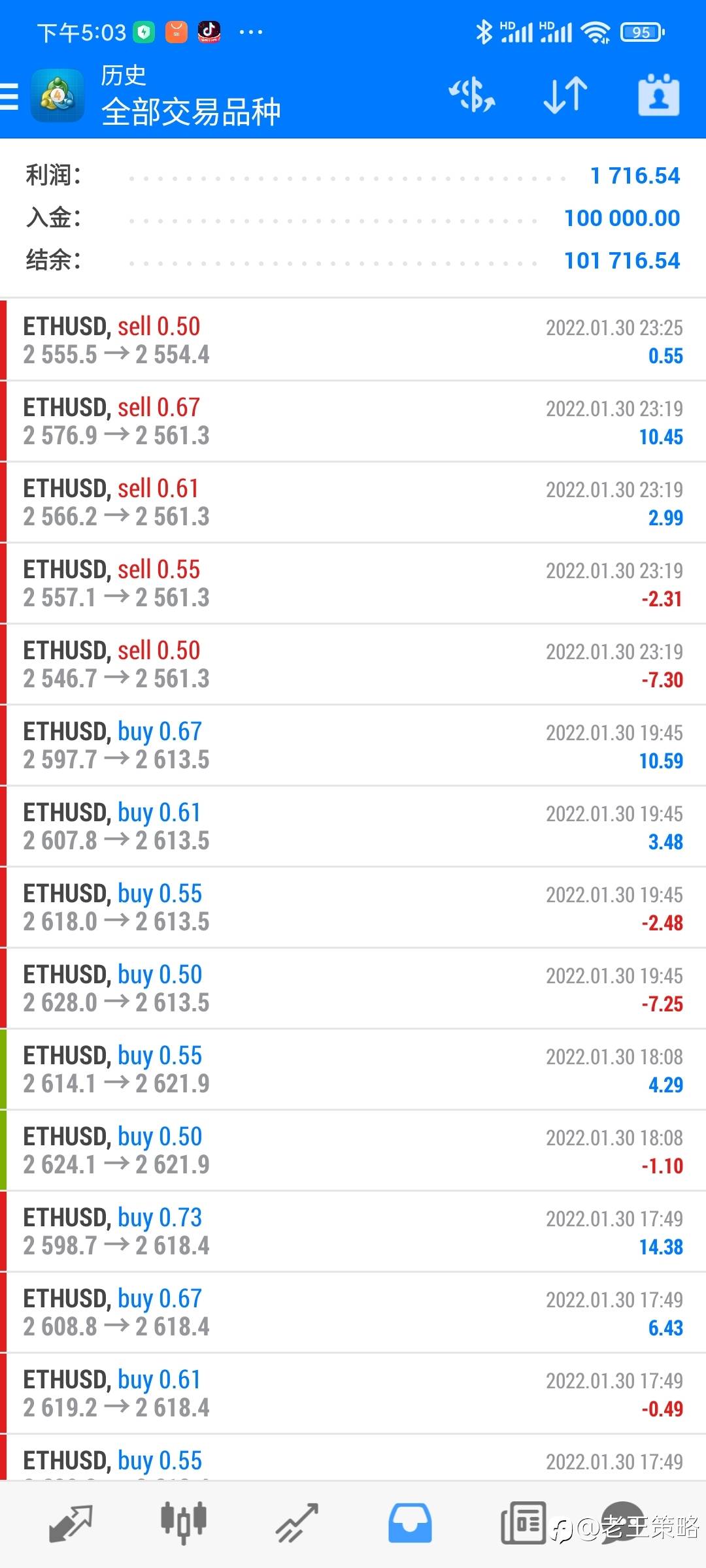The image size is (706, 1568).
Task: Switch to the Chart tab
Action: point(184,1524)
